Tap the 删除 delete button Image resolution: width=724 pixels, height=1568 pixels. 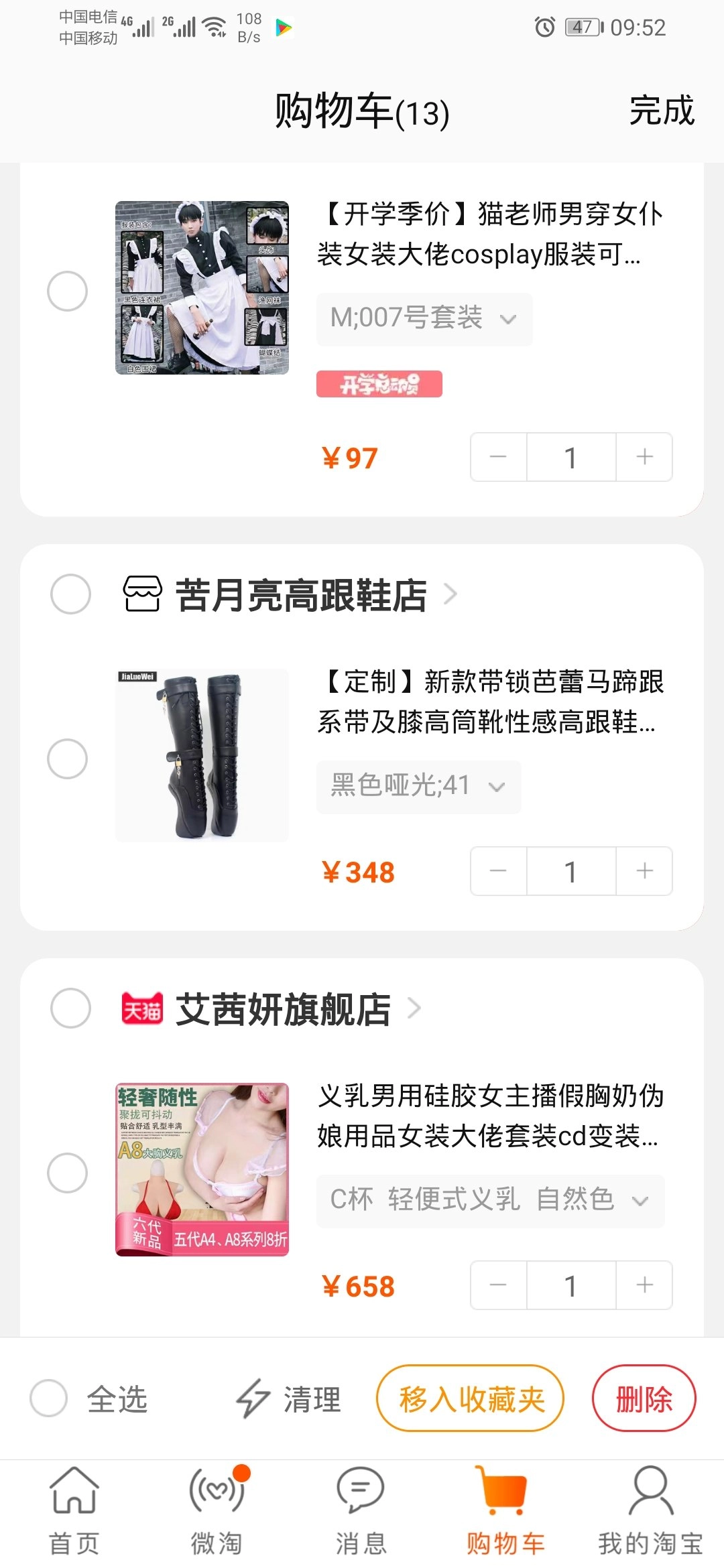pyautogui.click(x=644, y=1399)
